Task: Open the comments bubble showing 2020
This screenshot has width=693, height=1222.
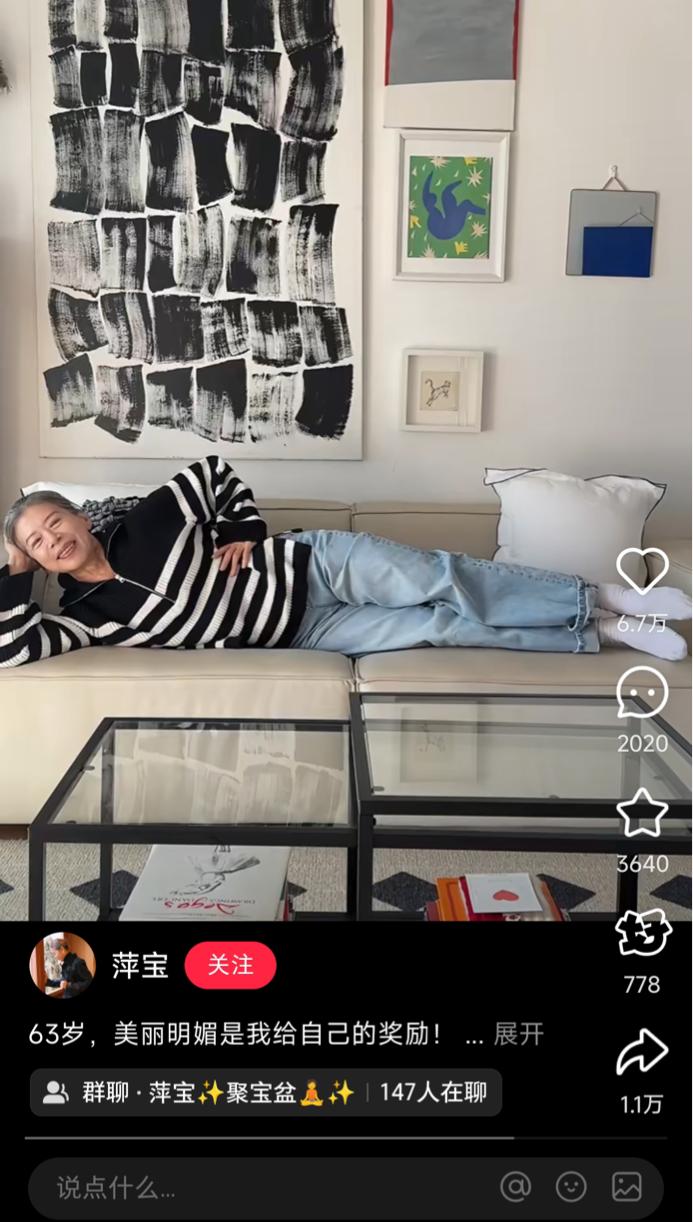Action: 642,692
